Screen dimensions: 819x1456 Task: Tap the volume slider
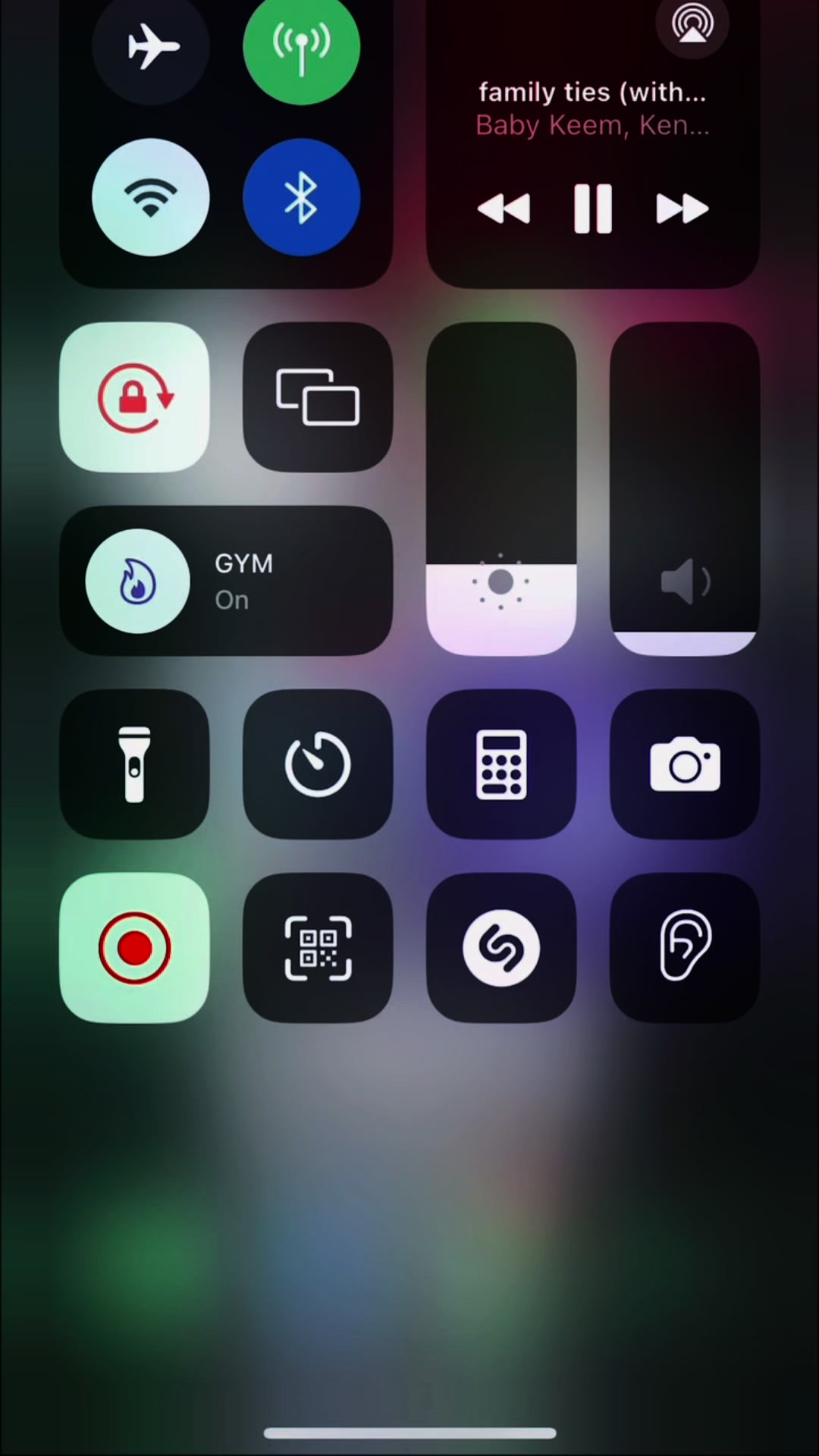click(x=685, y=489)
